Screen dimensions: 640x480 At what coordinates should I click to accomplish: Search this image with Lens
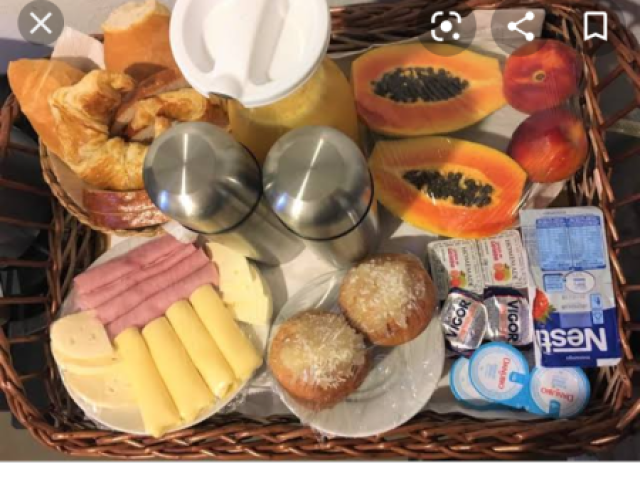tap(446, 26)
